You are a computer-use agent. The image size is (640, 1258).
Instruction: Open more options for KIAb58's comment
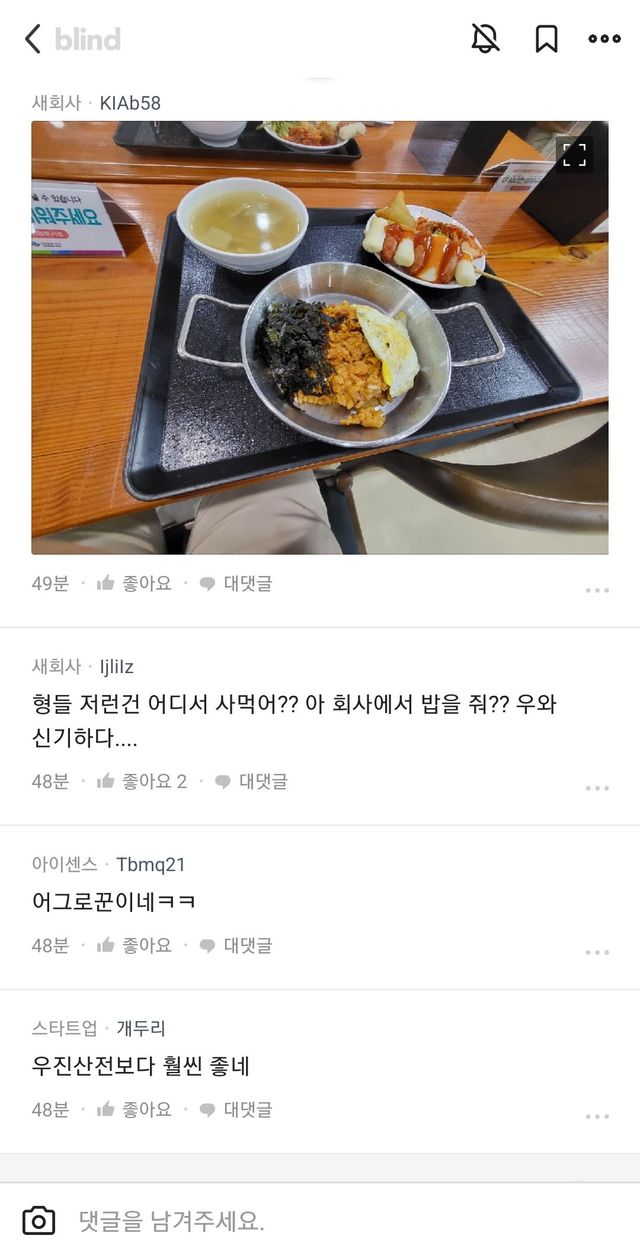pos(597,590)
